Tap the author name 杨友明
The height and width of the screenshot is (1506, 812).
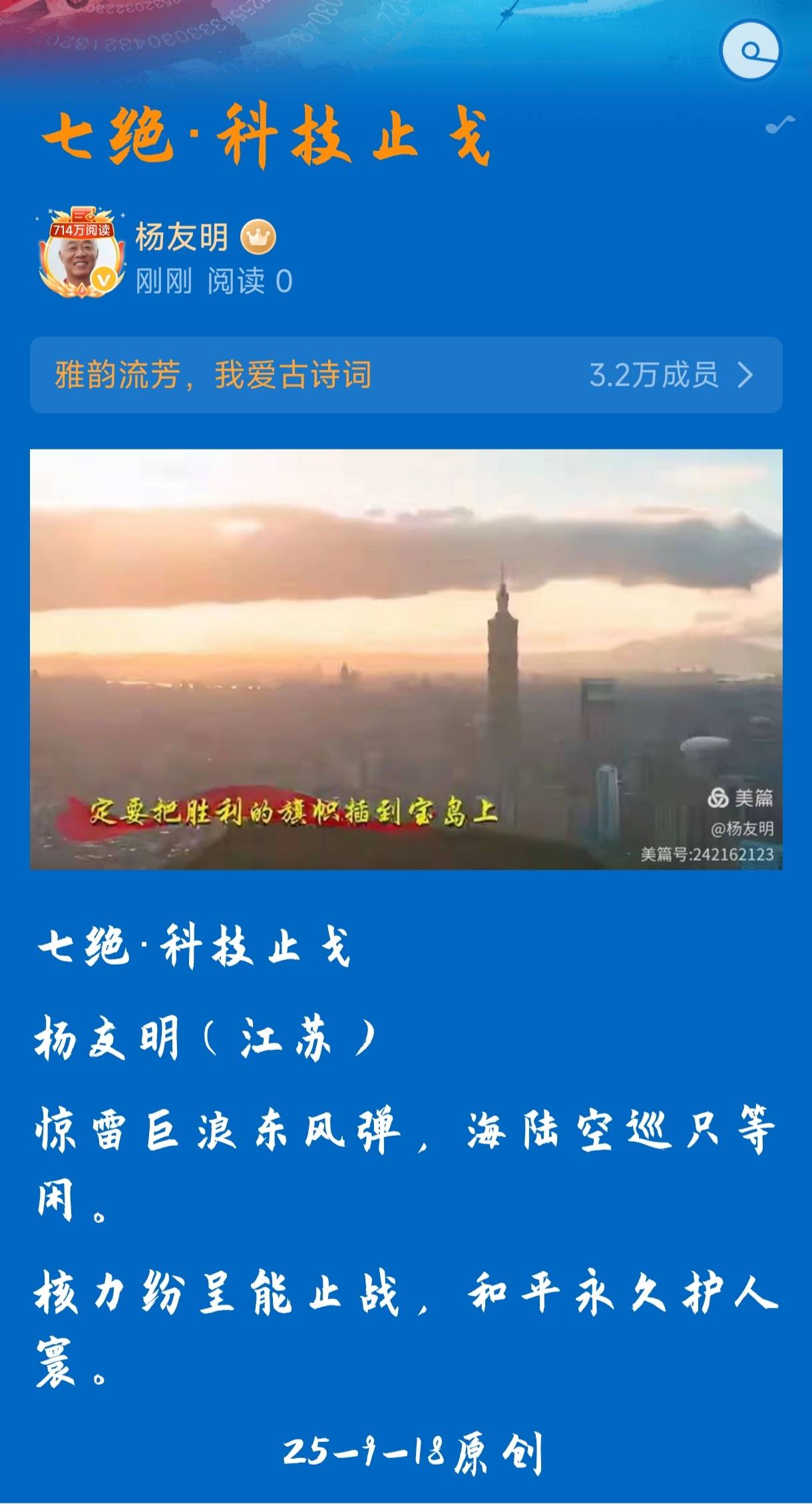pyautogui.click(x=181, y=237)
